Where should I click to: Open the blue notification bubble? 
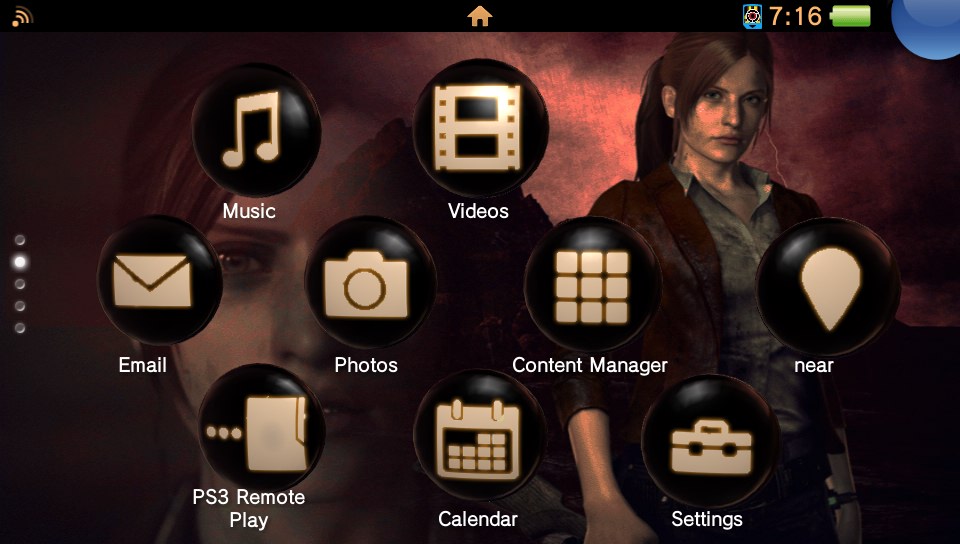pos(932,22)
